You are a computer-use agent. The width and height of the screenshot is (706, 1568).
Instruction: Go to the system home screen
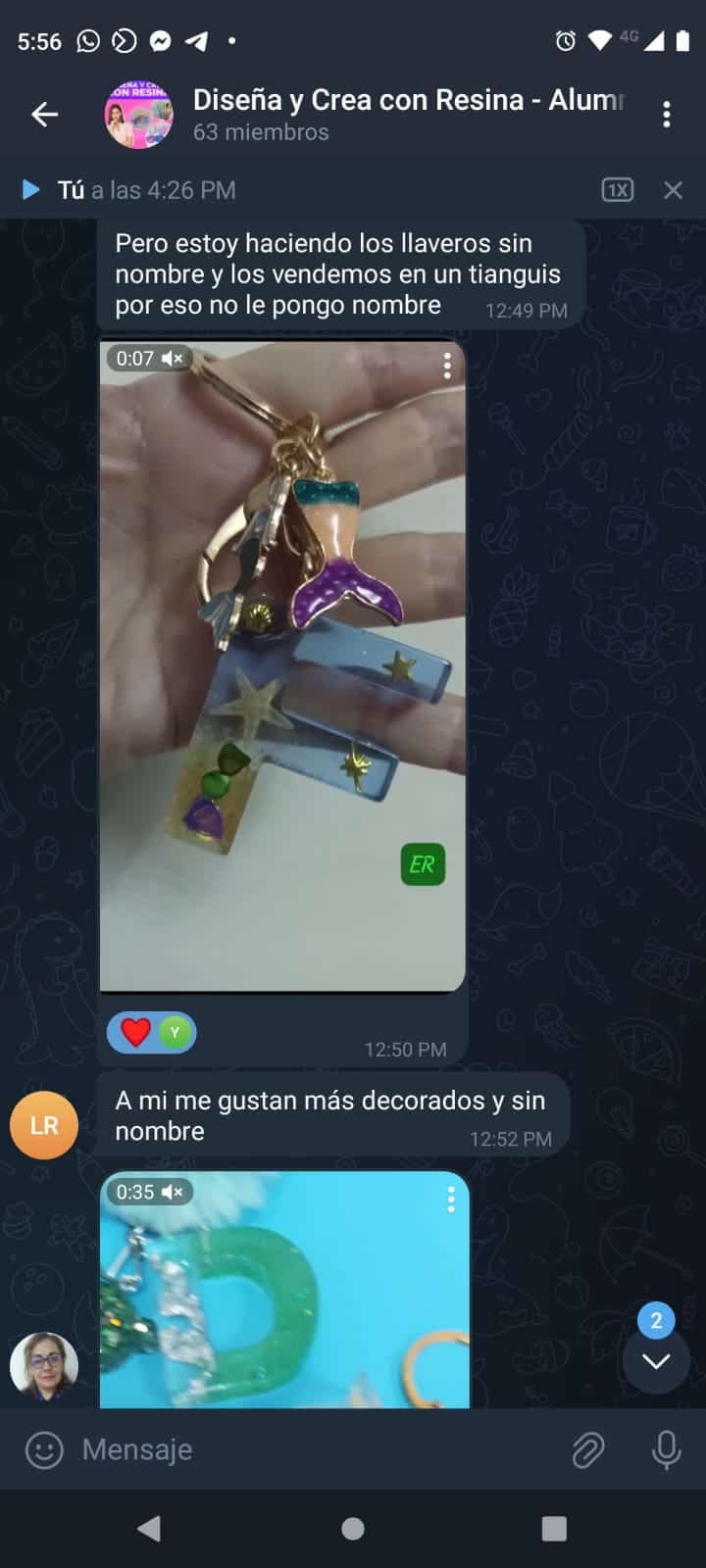tap(353, 1528)
